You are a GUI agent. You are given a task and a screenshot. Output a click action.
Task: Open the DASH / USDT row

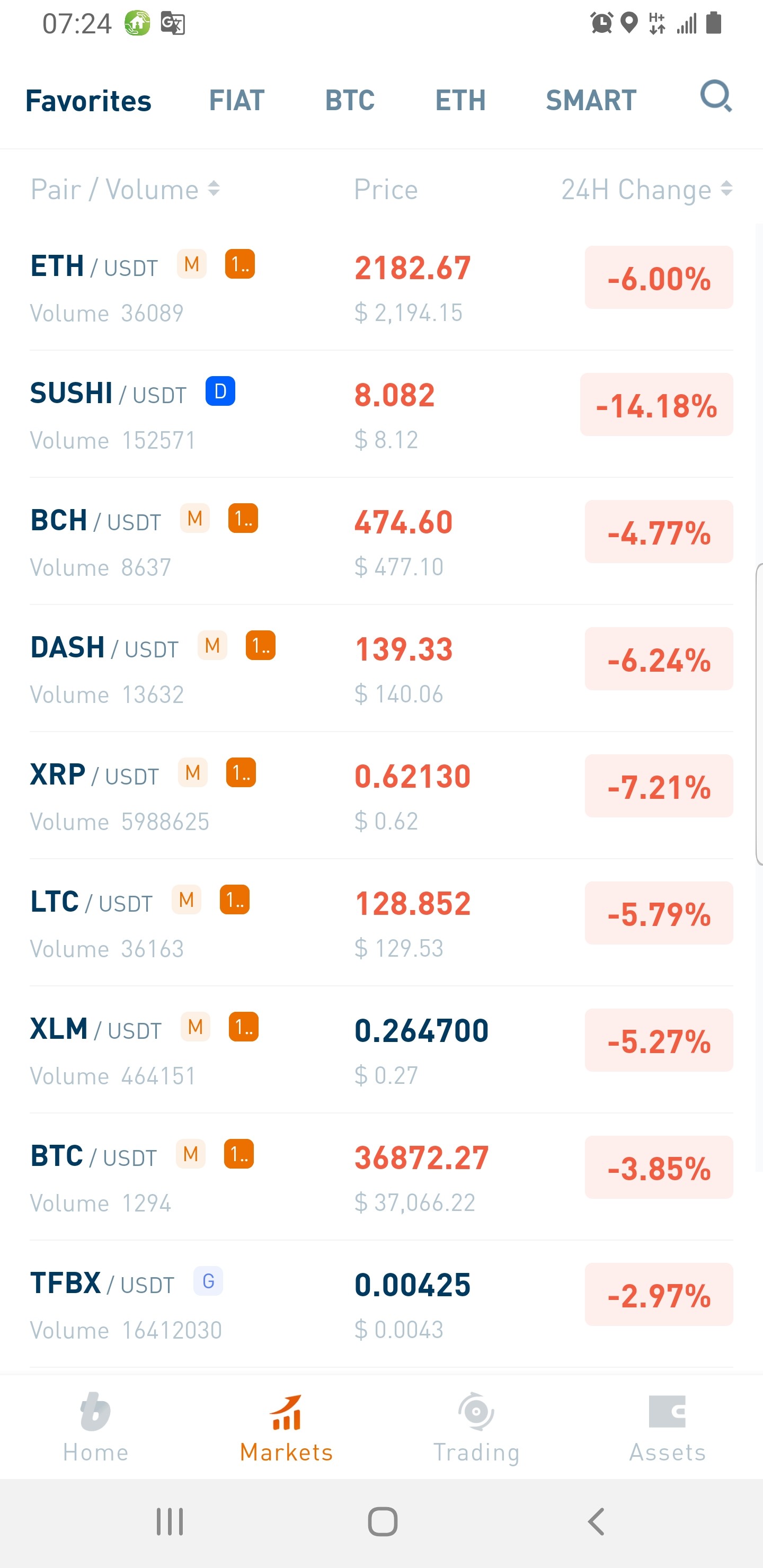point(381,669)
